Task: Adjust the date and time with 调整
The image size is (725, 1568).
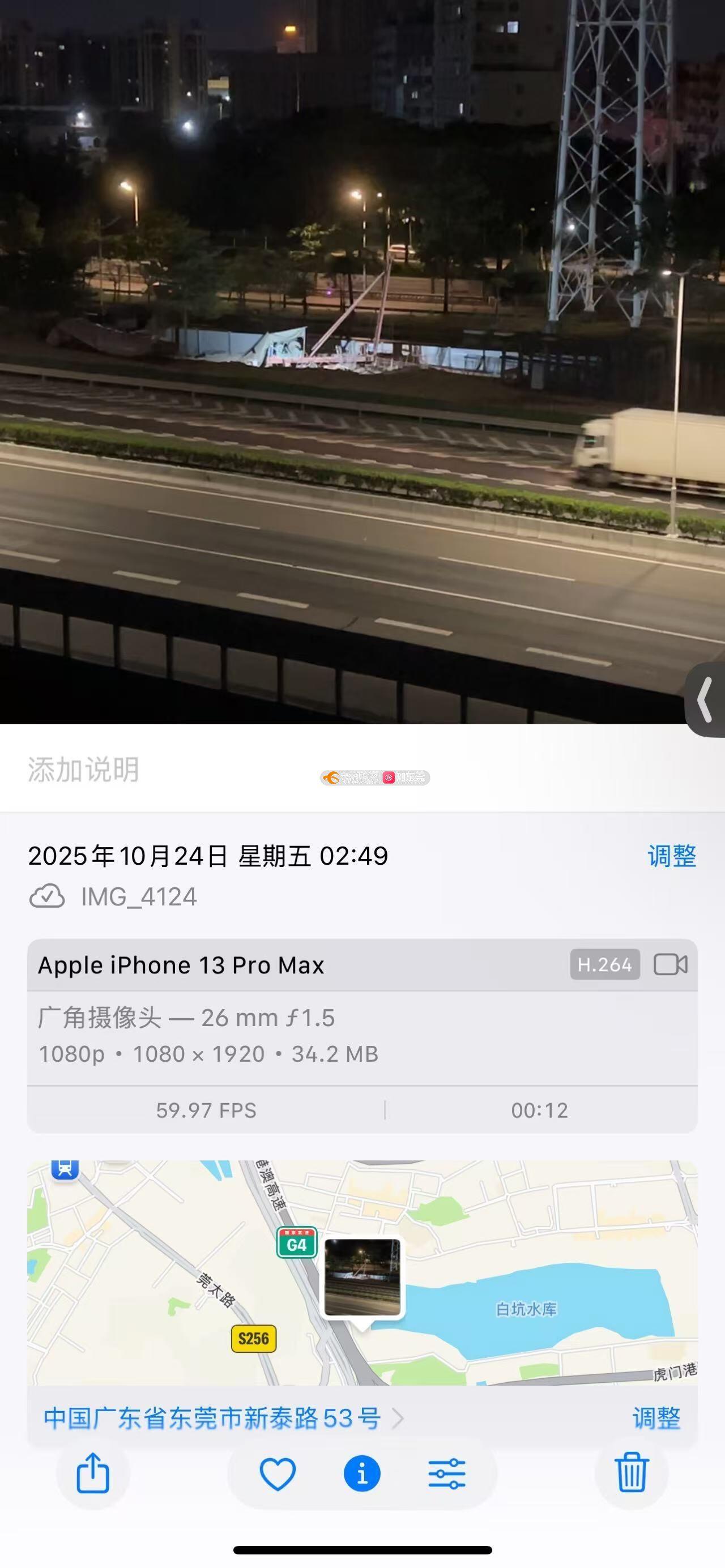Action: pos(671,856)
